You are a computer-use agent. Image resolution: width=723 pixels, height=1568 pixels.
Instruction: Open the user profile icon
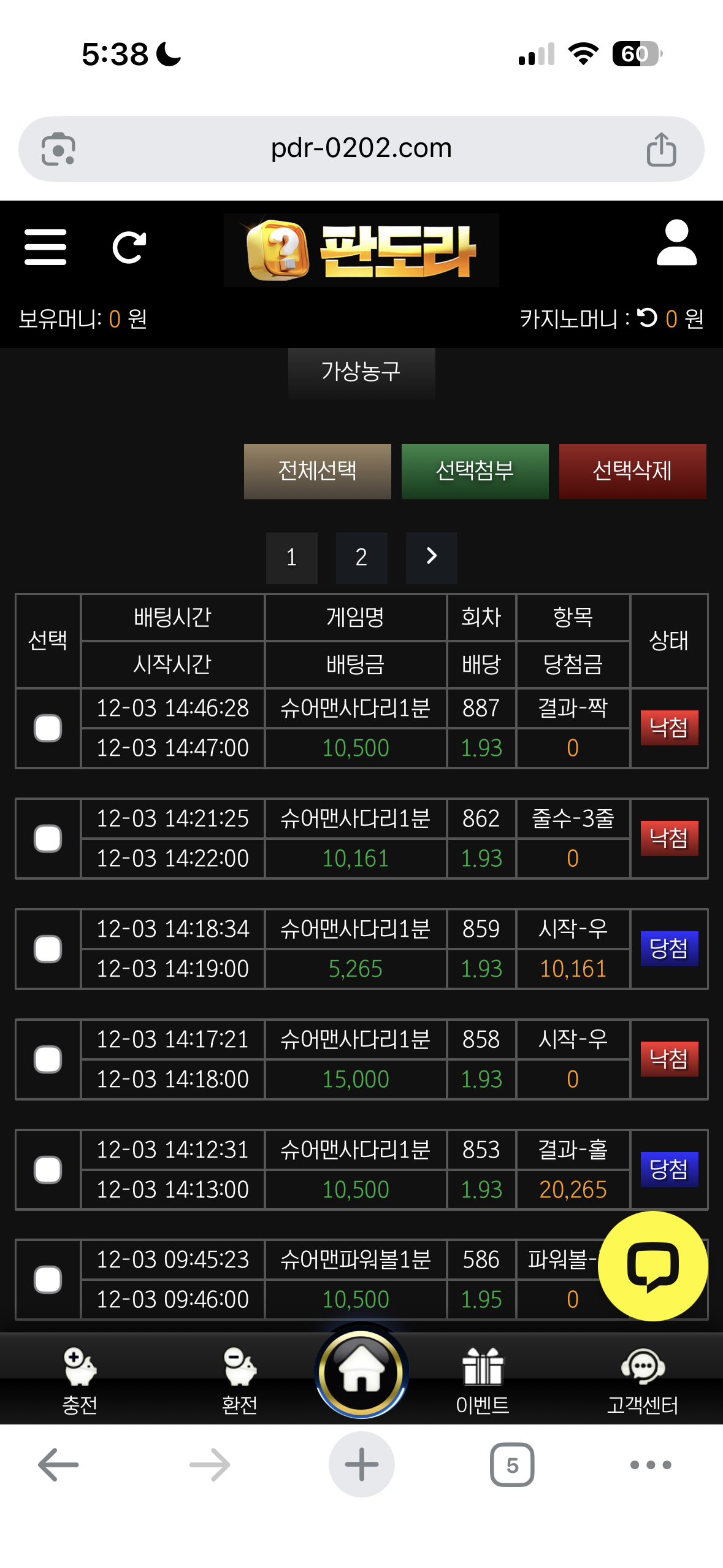pos(676,244)
